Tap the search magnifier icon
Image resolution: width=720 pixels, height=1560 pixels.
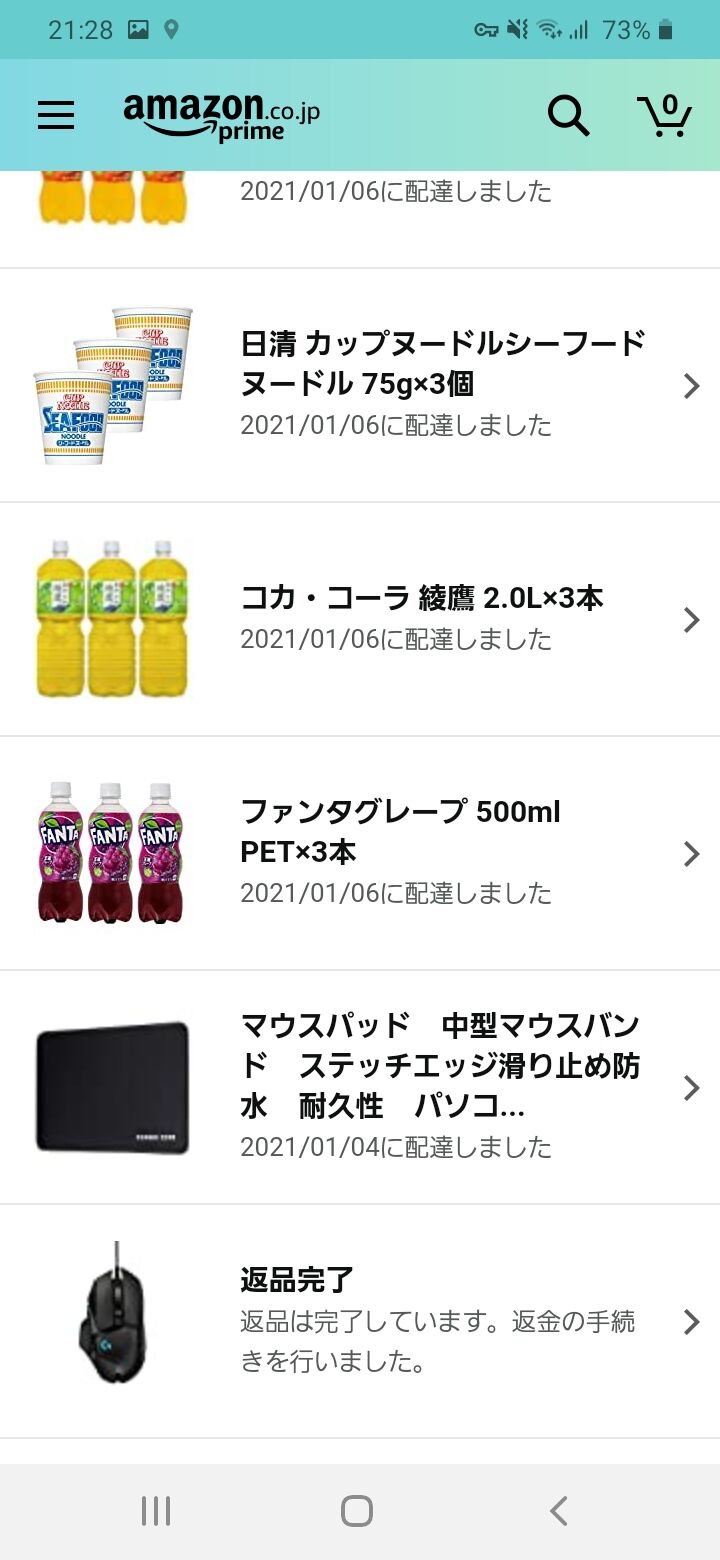(568, 116)
